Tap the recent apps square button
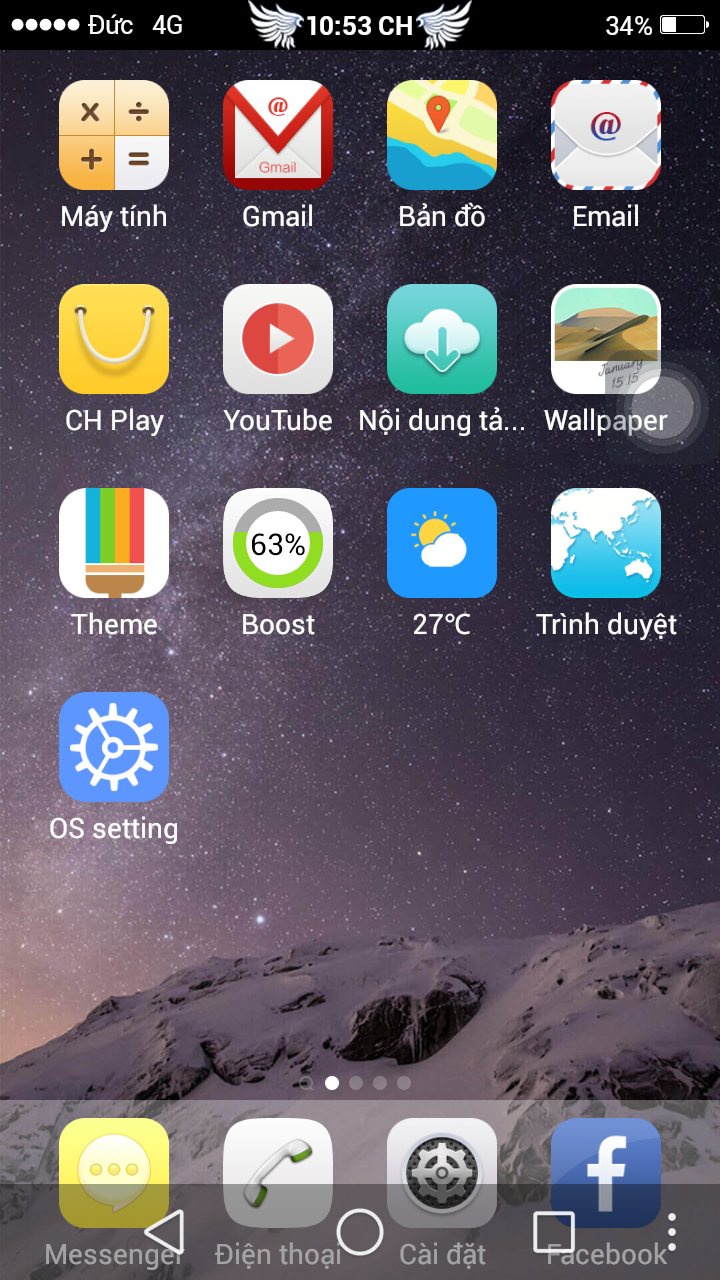 pos(553,1233)
